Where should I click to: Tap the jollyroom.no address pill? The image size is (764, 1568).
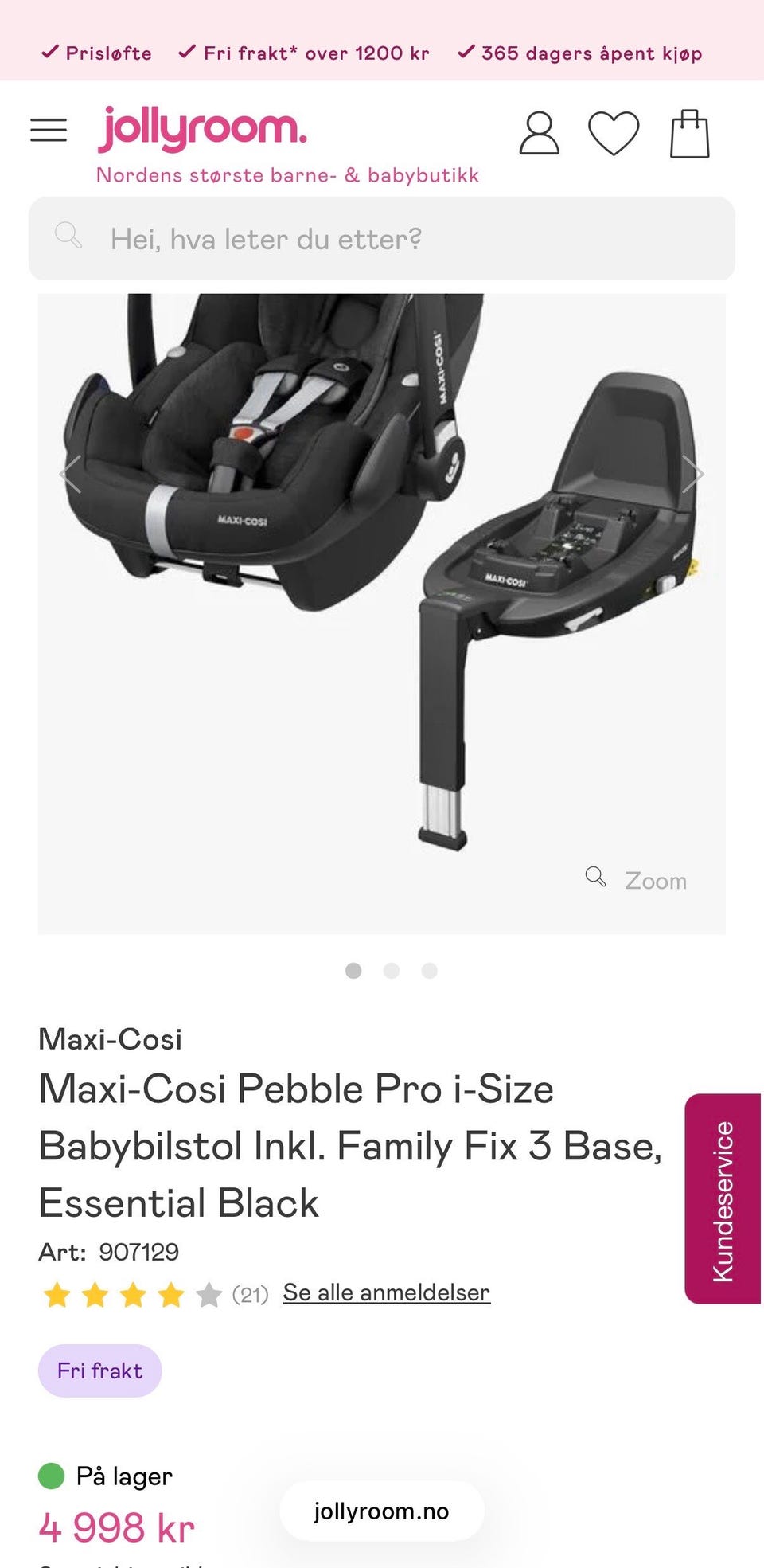click(x=381, y=1511)
